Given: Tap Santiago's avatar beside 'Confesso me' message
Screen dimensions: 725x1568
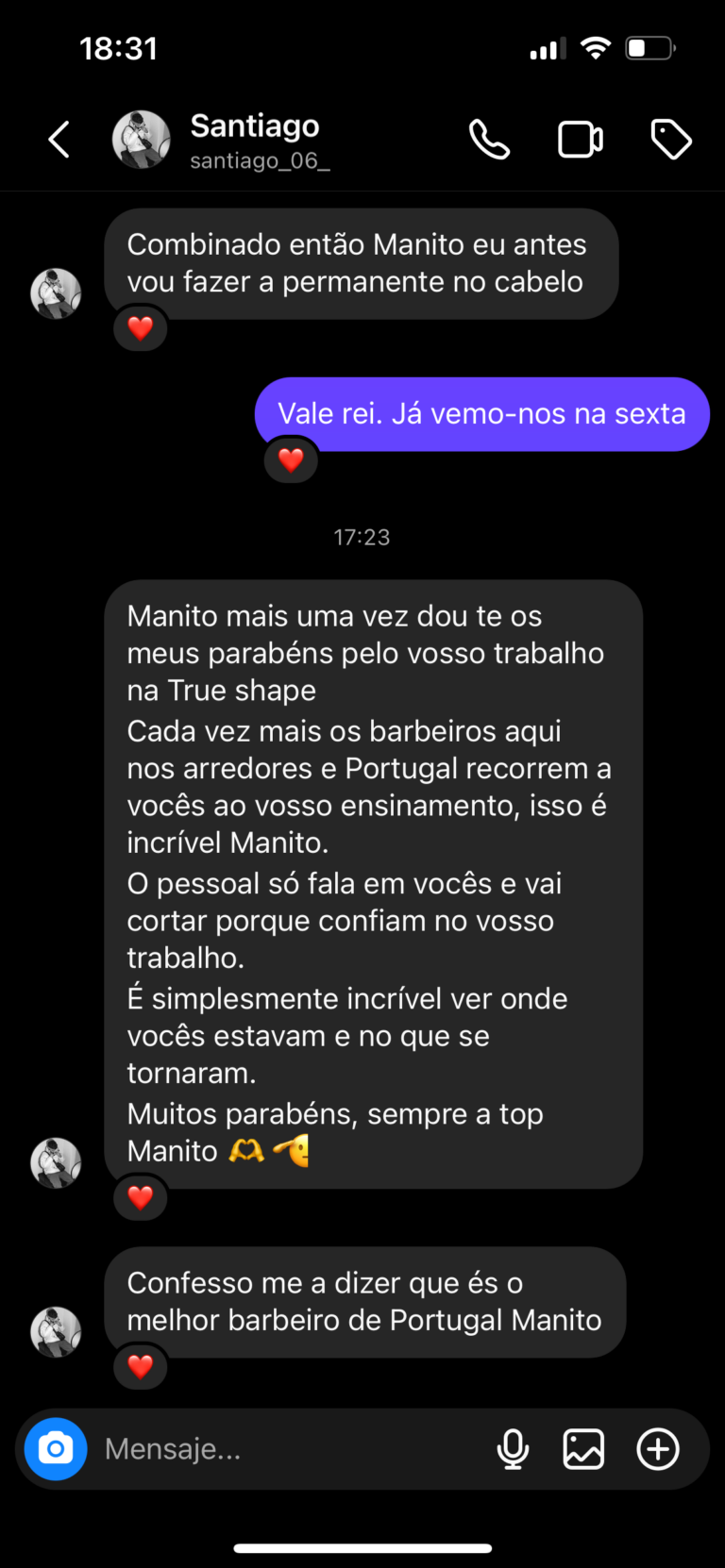Looking at the screenshot, I should click(x=56, y=1331).
